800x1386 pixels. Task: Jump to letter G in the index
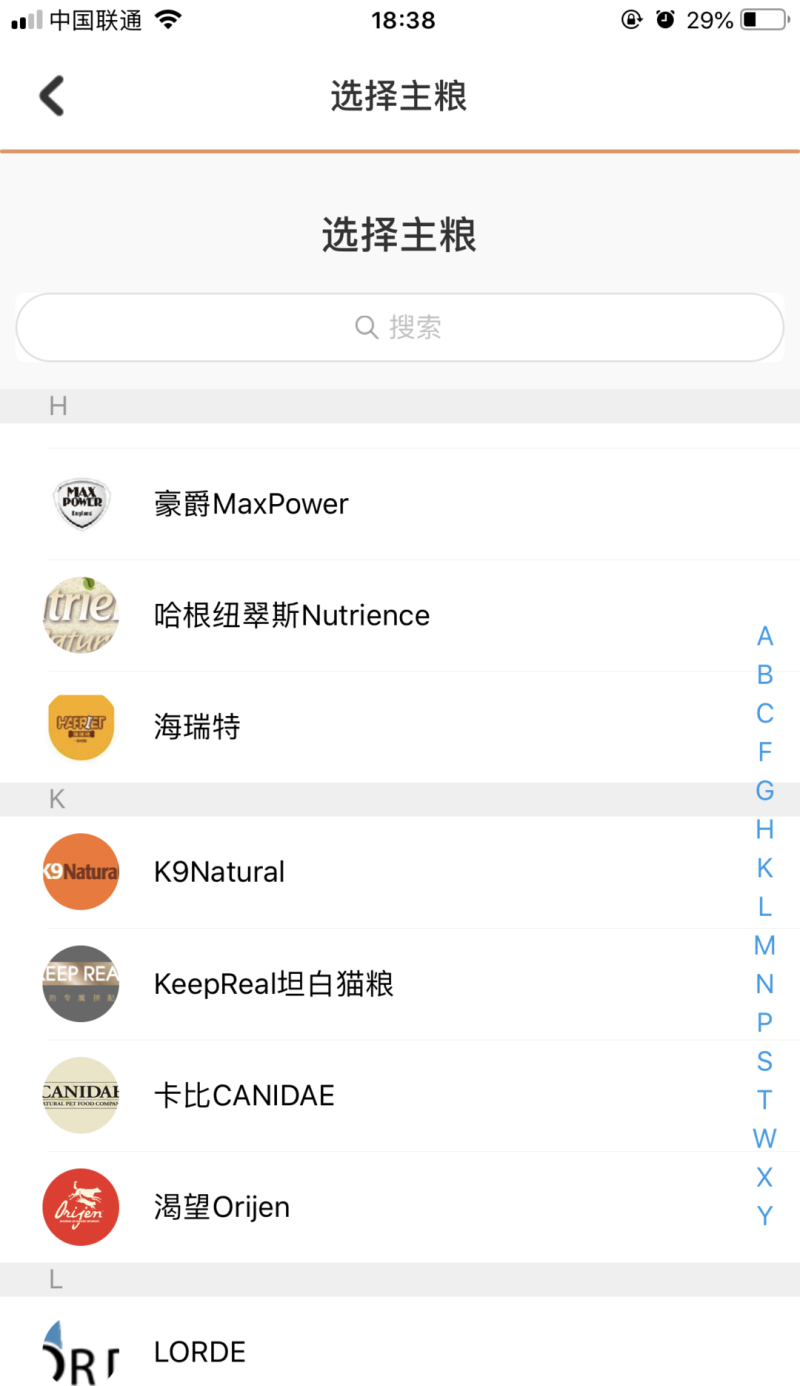point(765,791)
